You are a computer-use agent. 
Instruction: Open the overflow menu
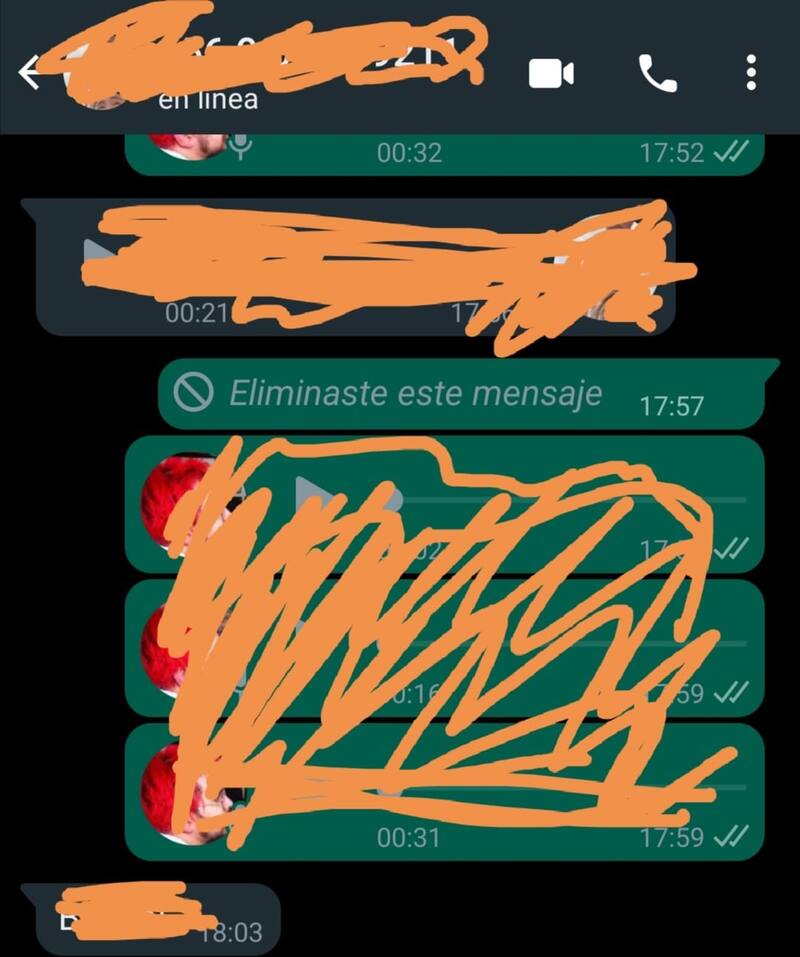point(751,73)
